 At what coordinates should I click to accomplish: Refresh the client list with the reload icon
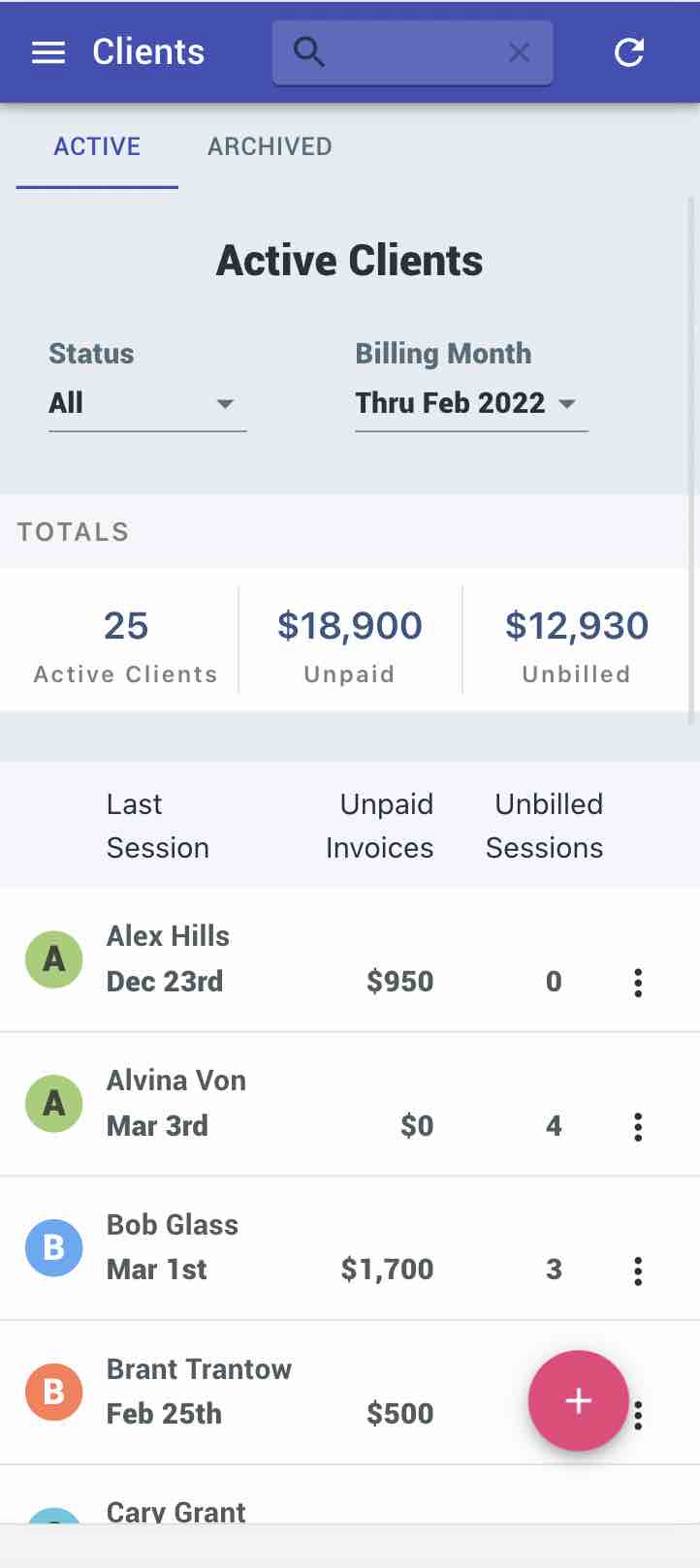pos(628,52)
